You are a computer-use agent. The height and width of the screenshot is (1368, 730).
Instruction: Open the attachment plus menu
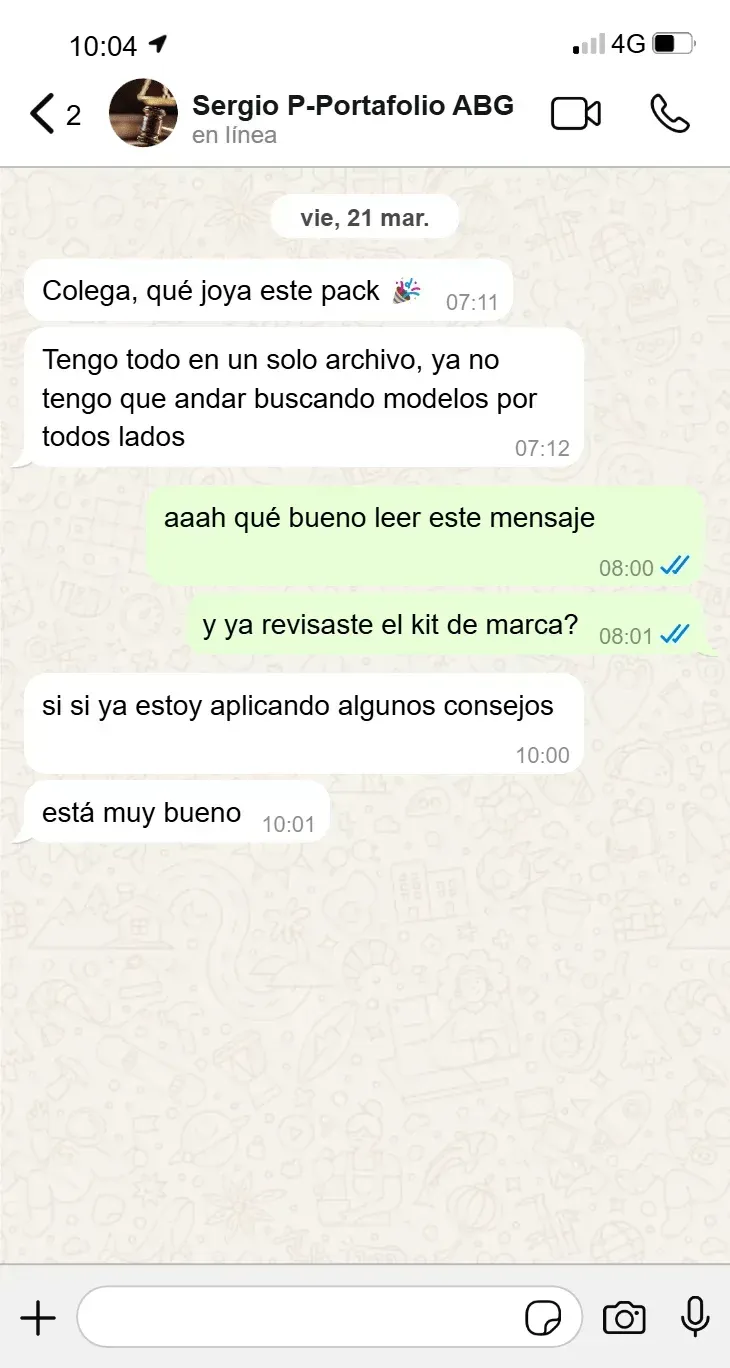[38, 1318]
